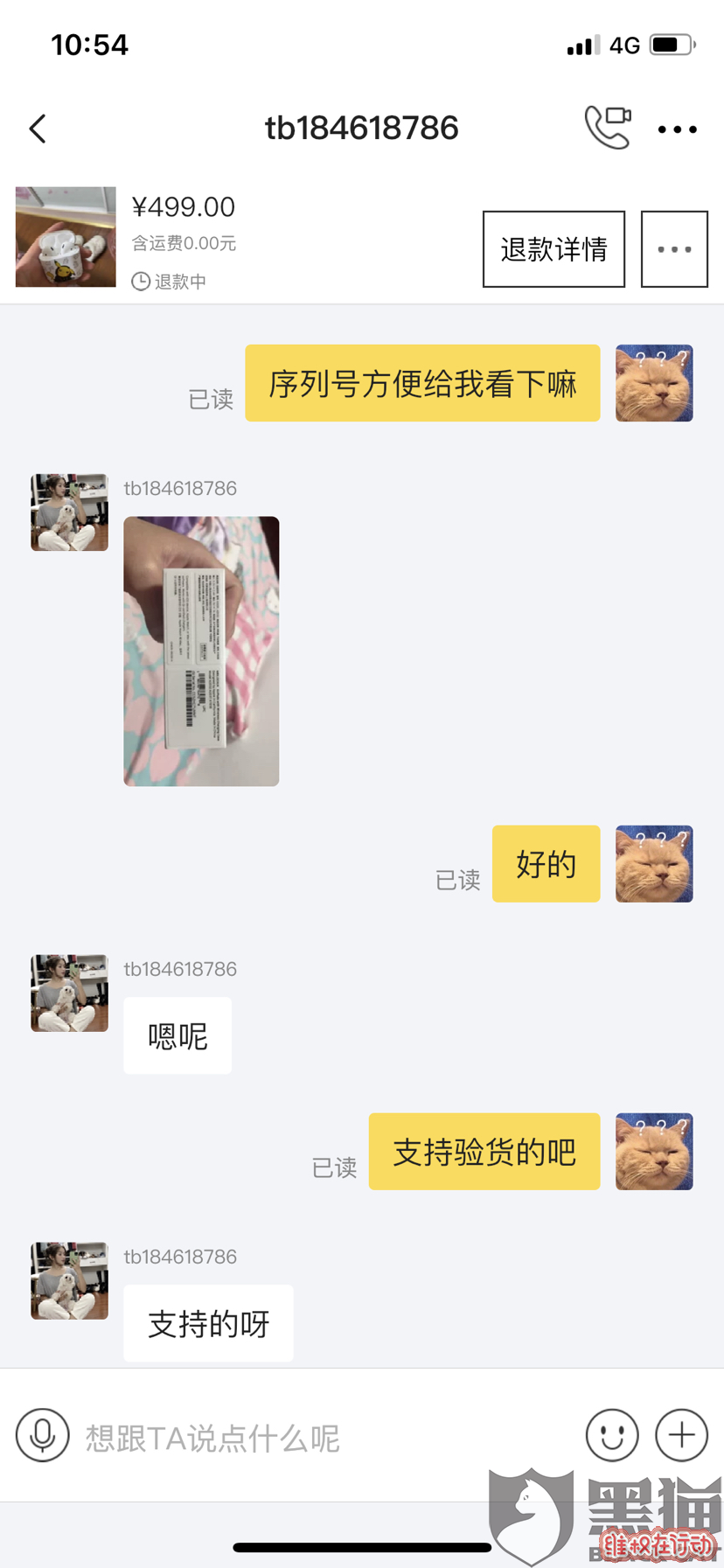Open the plus attachment menu

tap(681, 1435)
